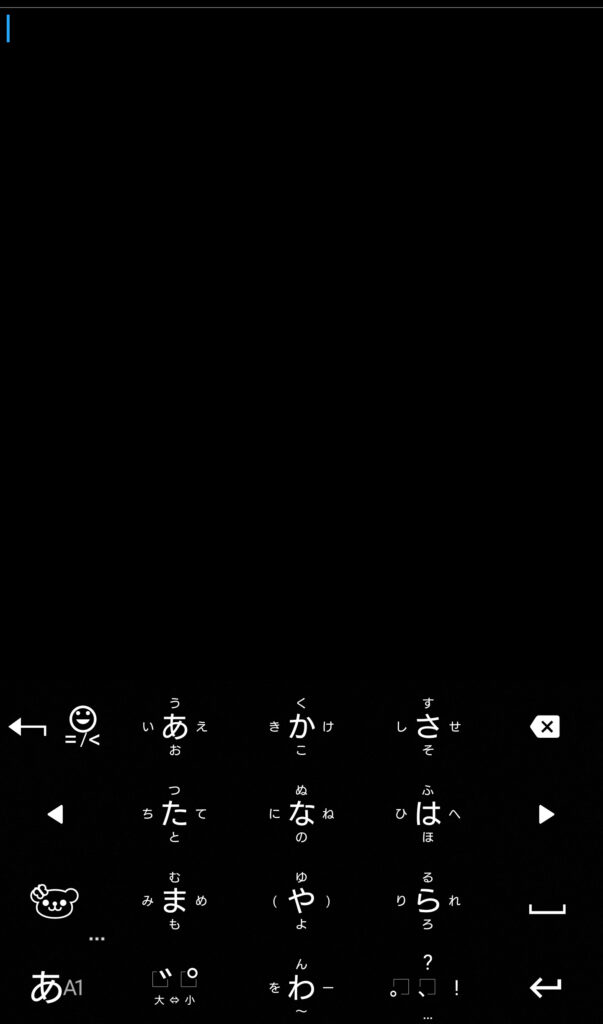Image resolution: width=603 pixels, height=1024 pixels.
Task: Tap the punctuation key with question mark
Action: point(428,986)
